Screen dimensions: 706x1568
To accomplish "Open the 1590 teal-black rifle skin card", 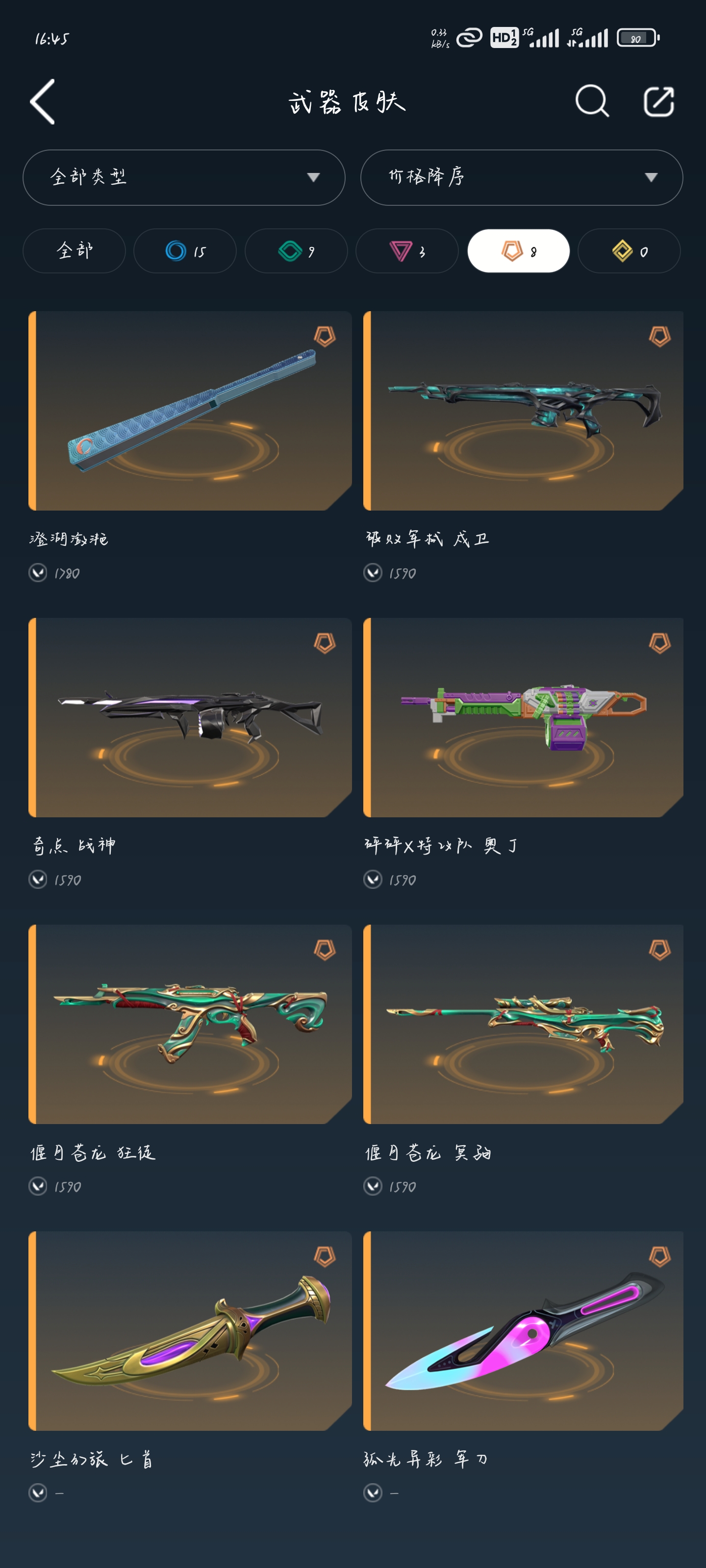I will tap(523, 447).
